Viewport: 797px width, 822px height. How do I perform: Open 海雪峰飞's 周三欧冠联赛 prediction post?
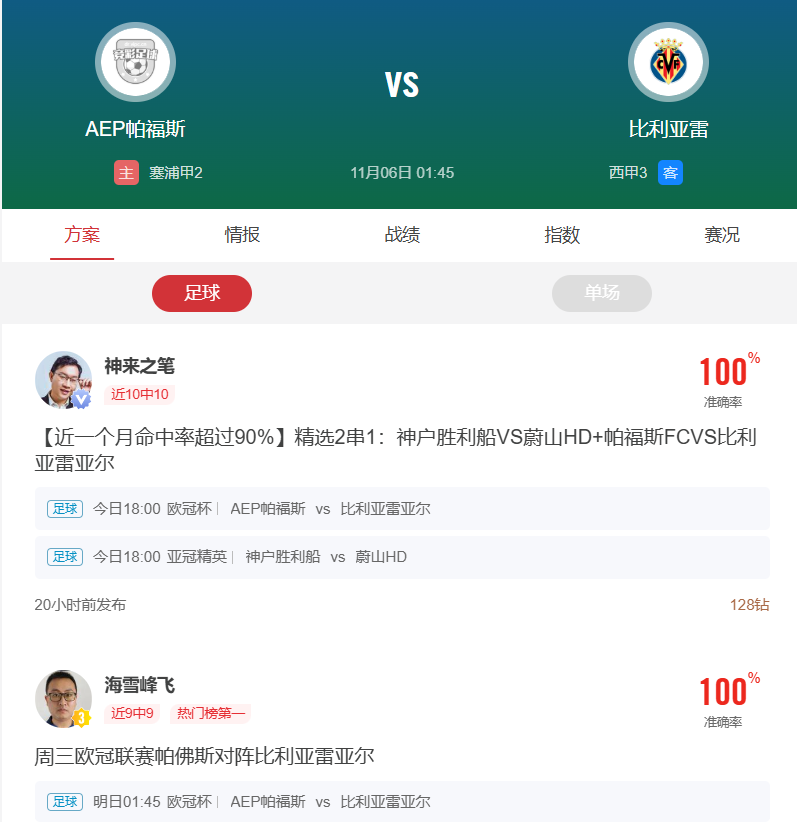[204, 756]
